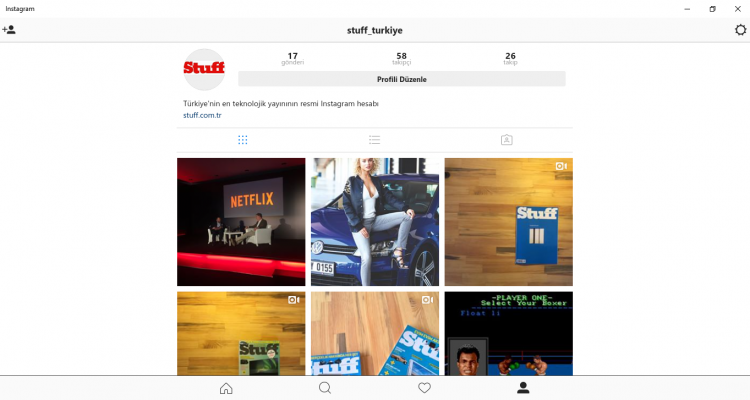
Task: Switch to grid view tab
Action: pyautogui.click(x=243, y=140)
